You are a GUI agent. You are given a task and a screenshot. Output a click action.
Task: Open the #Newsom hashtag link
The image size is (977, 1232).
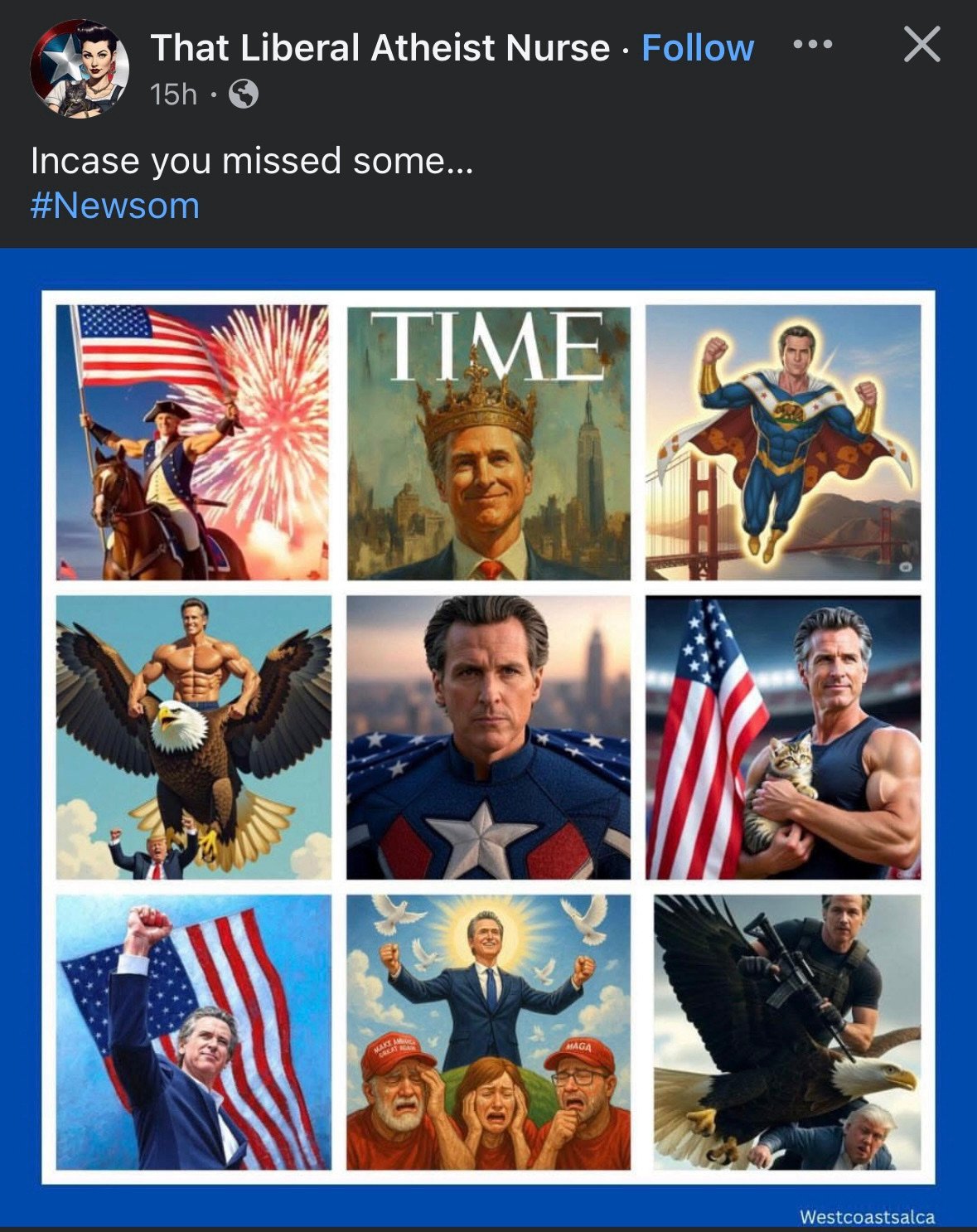(115, 206)
